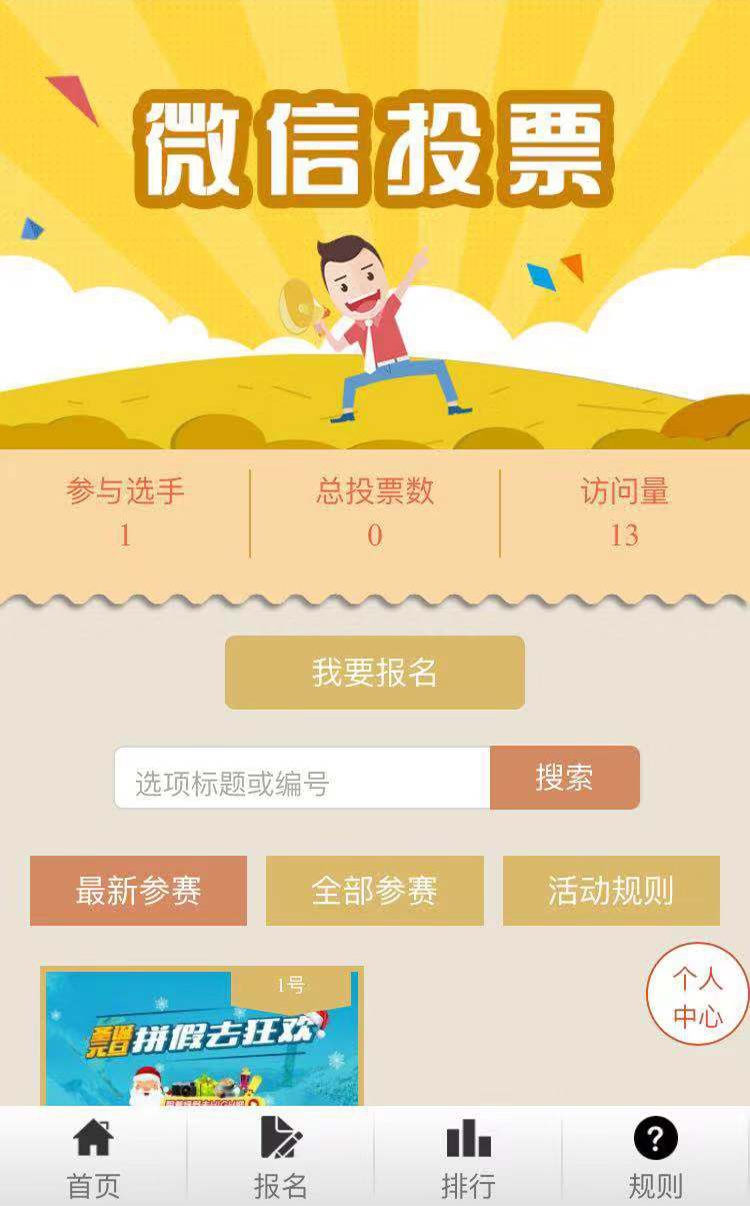
Task: Go to 首页 in bottom navigation
Action: [93, 1158]
